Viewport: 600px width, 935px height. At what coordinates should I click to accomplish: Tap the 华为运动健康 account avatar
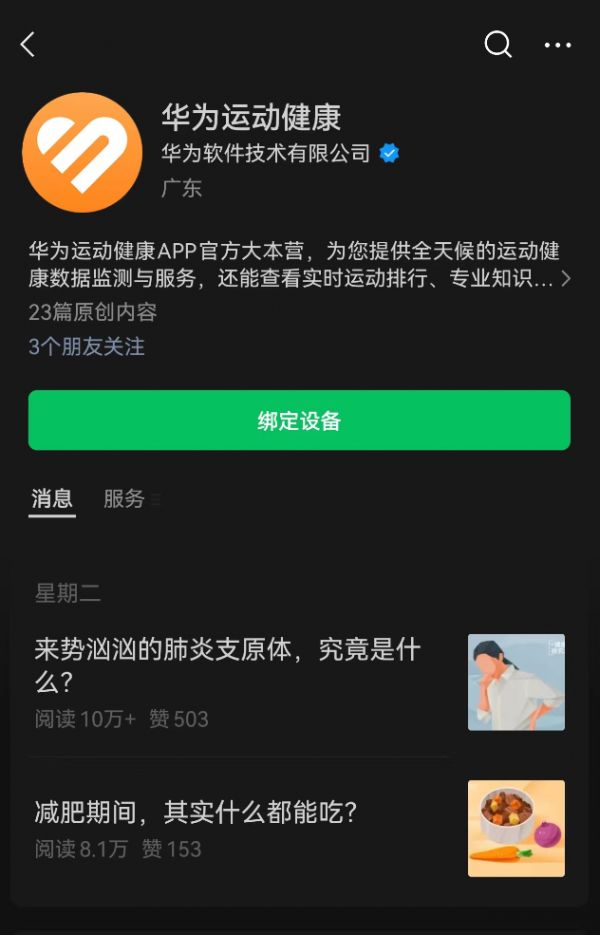(82, 152)
